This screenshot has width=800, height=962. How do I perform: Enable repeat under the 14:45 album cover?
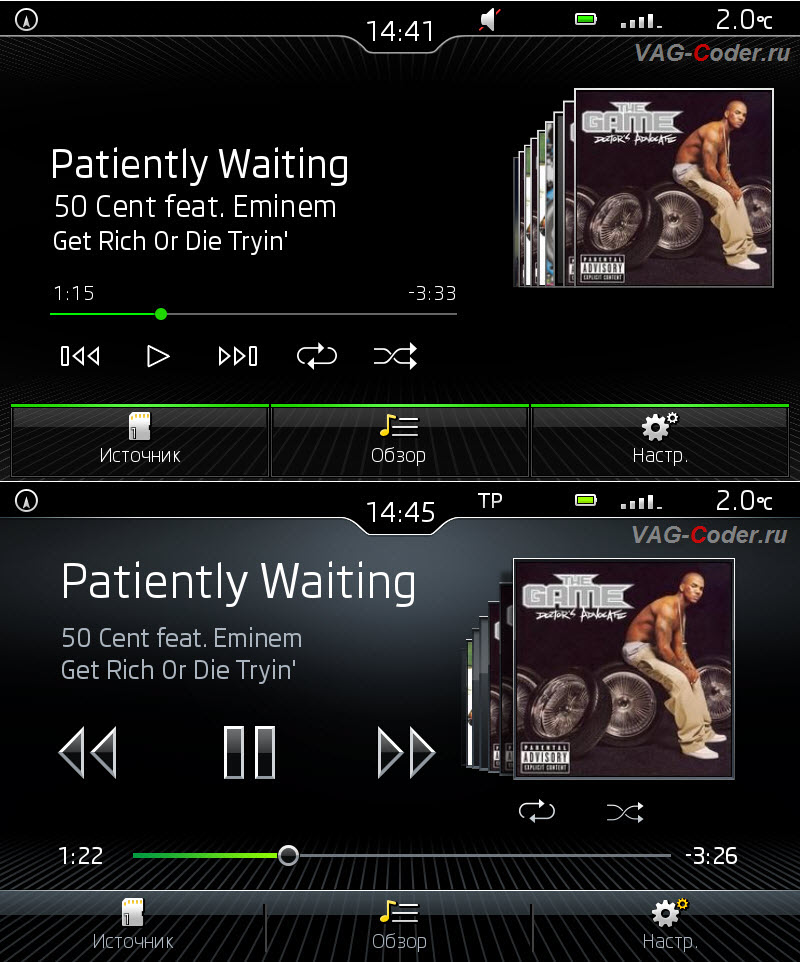pyautogui.click(x=537, y=811)
